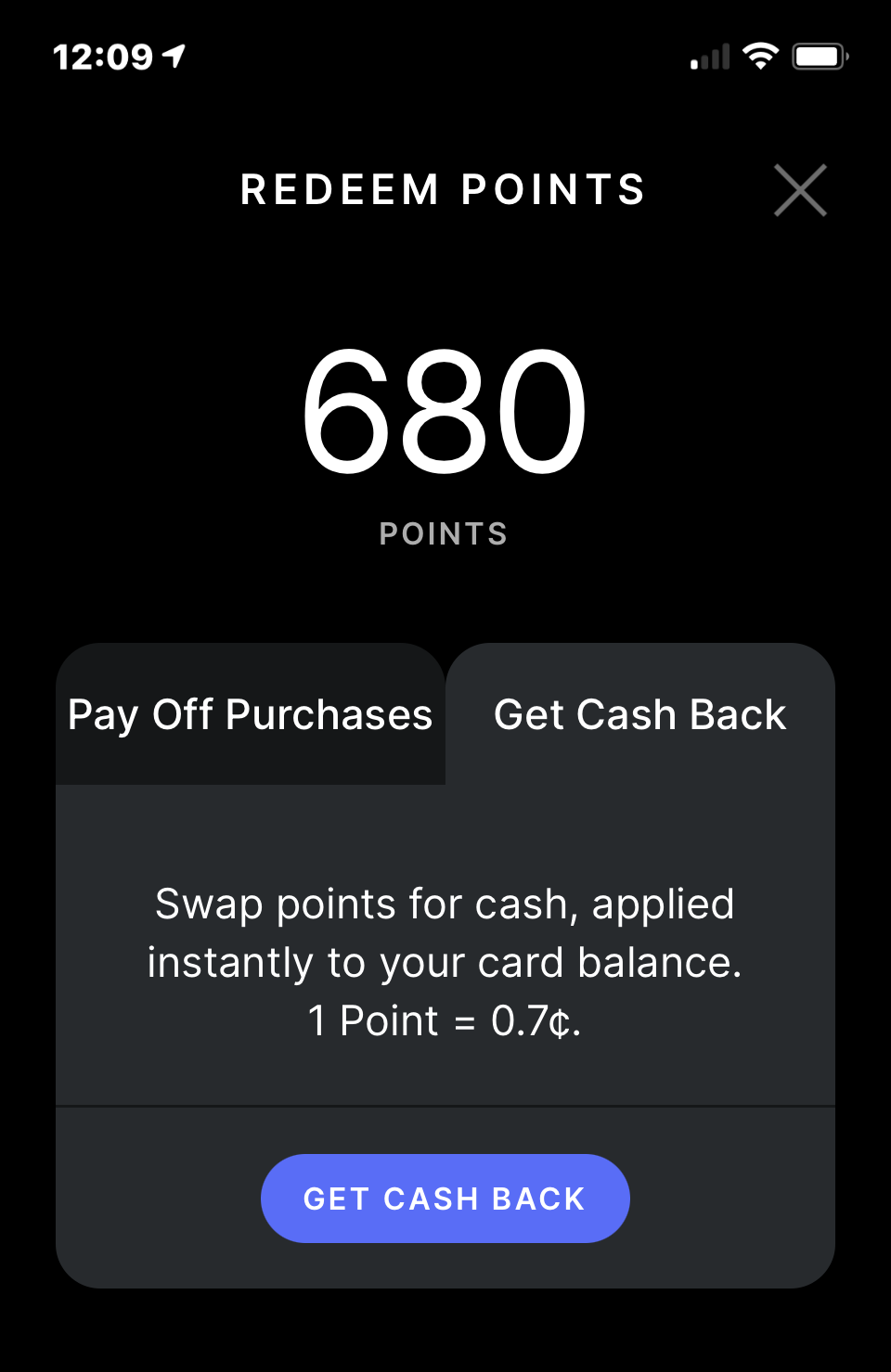Tap the blue Get Cash Back button
Image resolution: width=891 pixels, height=1372 pixels.
point(445,1198)
